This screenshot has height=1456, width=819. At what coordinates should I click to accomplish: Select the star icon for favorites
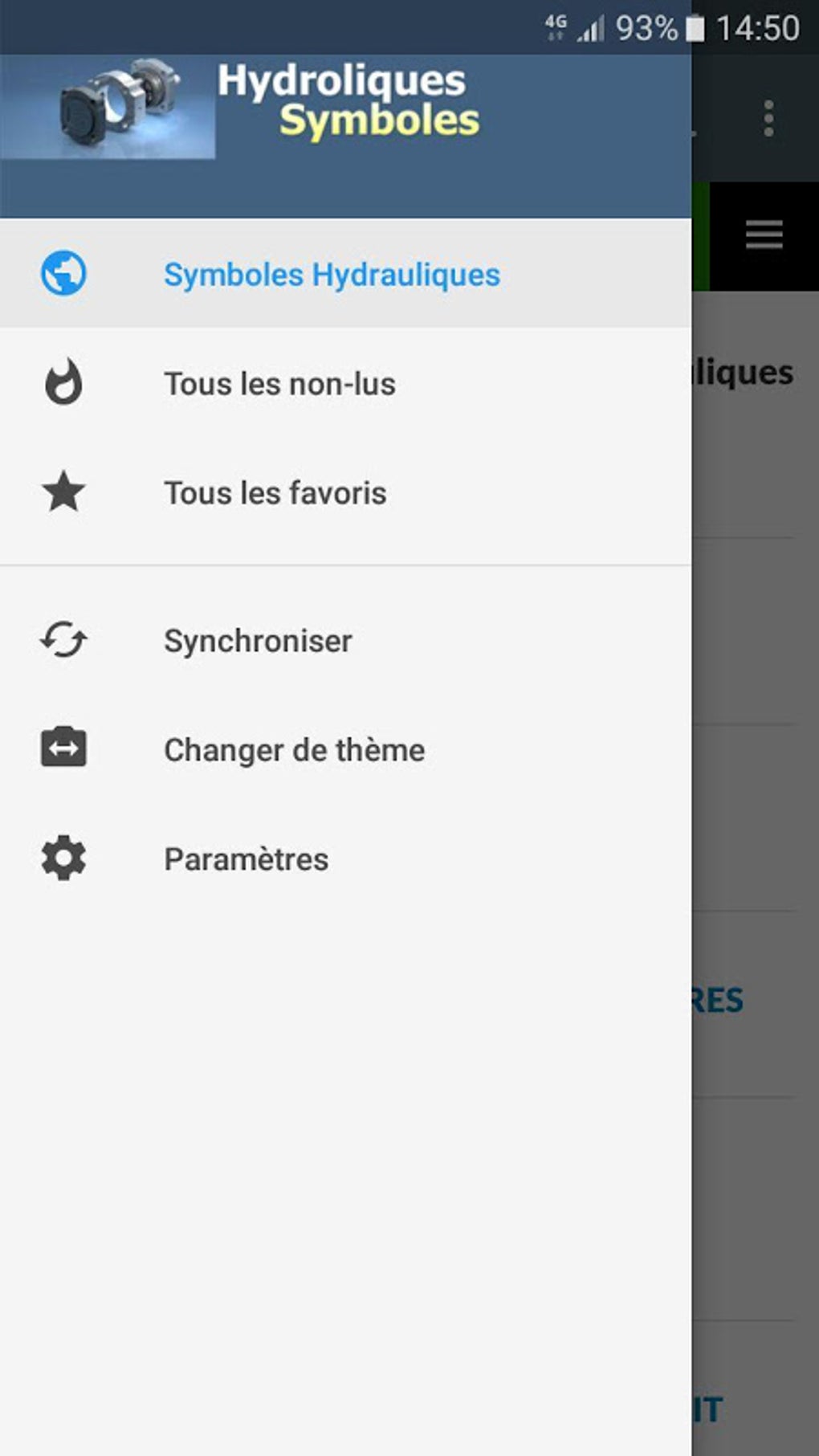[63, 492]
